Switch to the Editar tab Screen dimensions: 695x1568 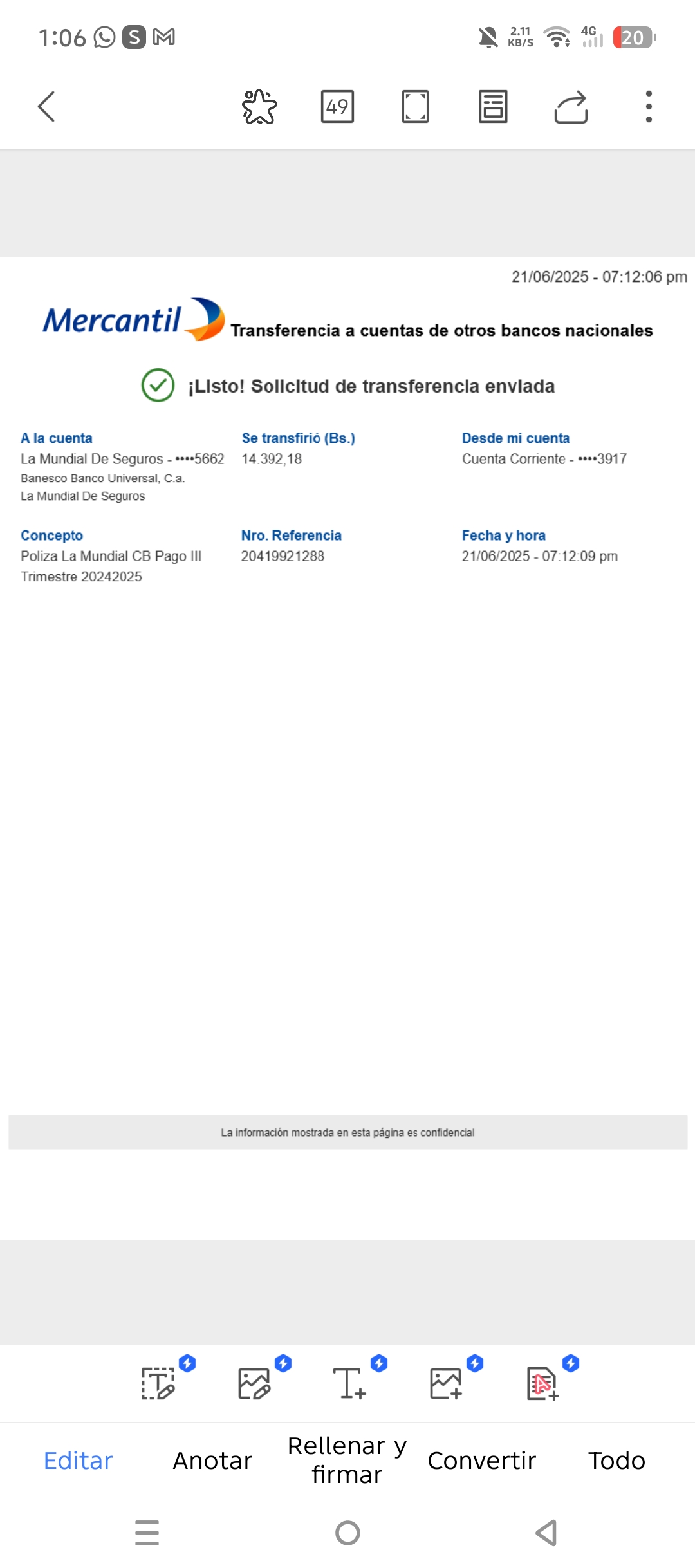78,1461
